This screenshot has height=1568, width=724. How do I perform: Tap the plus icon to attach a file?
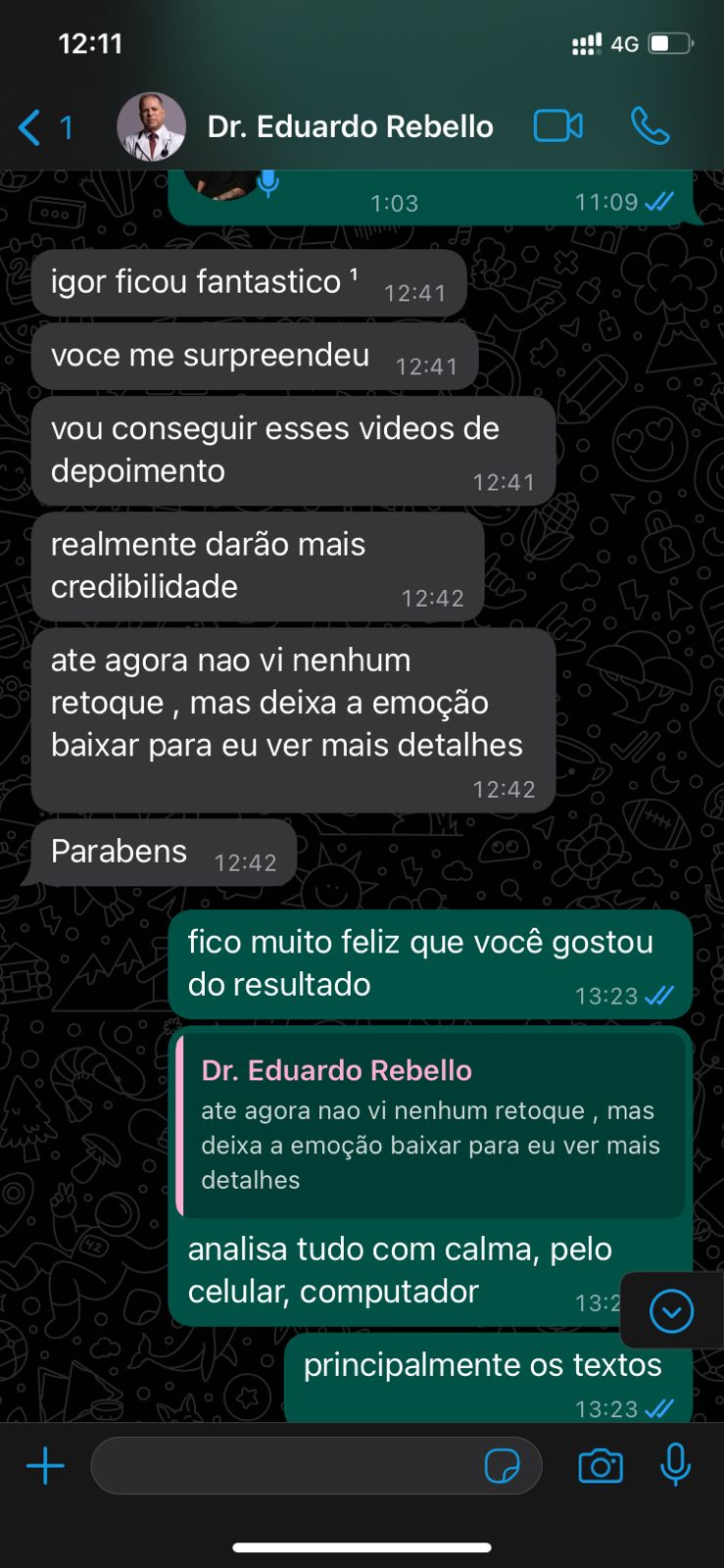(x=44, y=1465)
